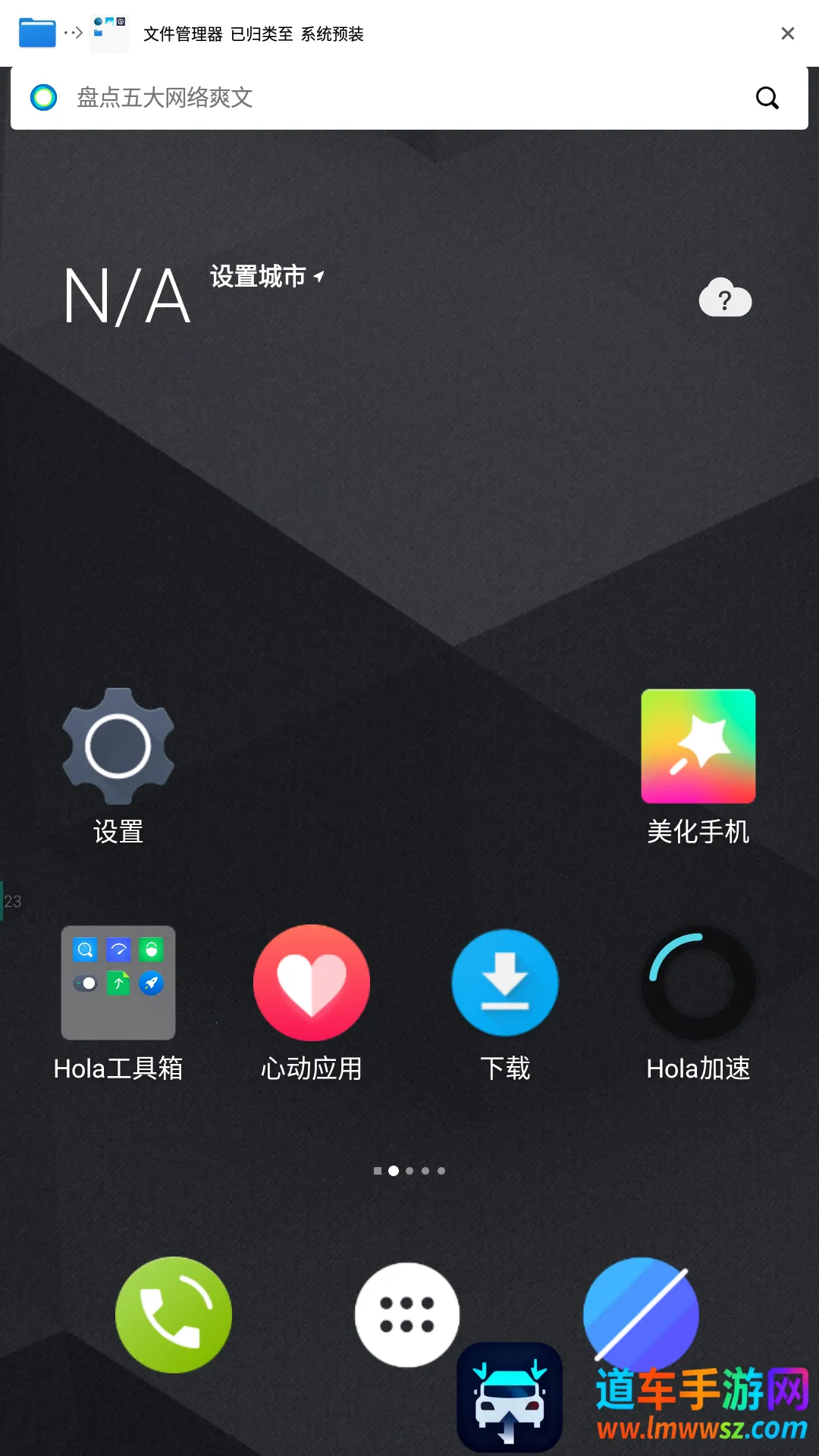Open the Hola工具箱 folder
Image resolution: width=819 pixels, height=1456 pixels.
pos(118,983)
